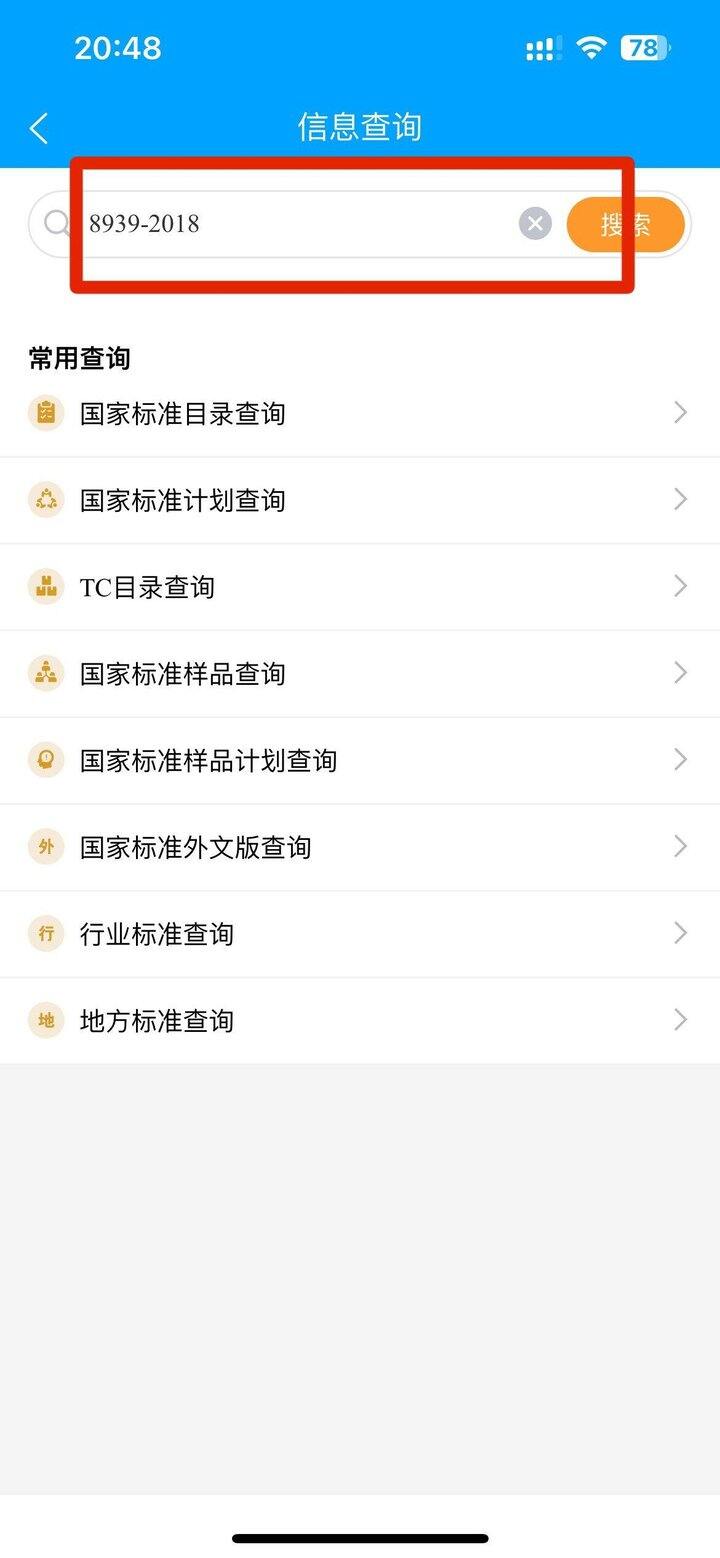The image size is (720, 1558).
Task: Tap the orange 搜索 button
Action: click(626, 224)
